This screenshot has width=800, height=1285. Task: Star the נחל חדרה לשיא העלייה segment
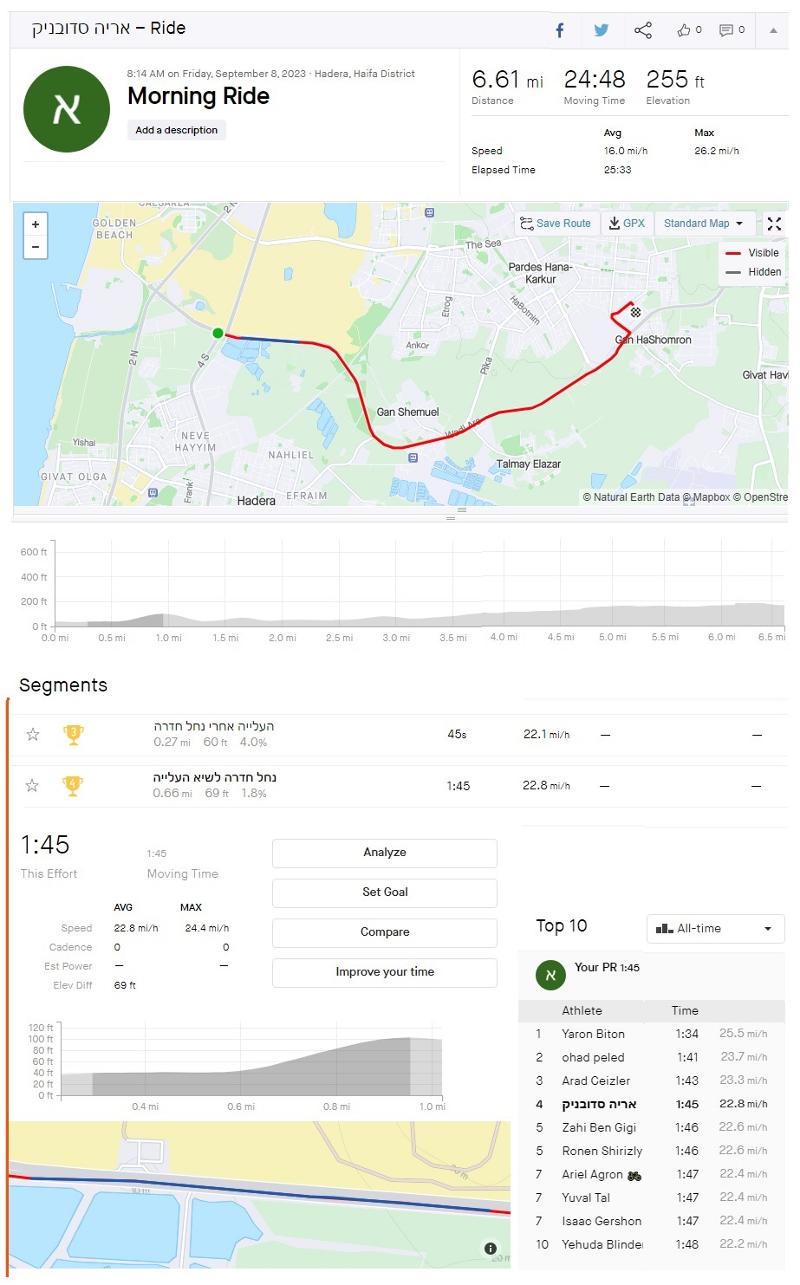click(x=32, y=785)
